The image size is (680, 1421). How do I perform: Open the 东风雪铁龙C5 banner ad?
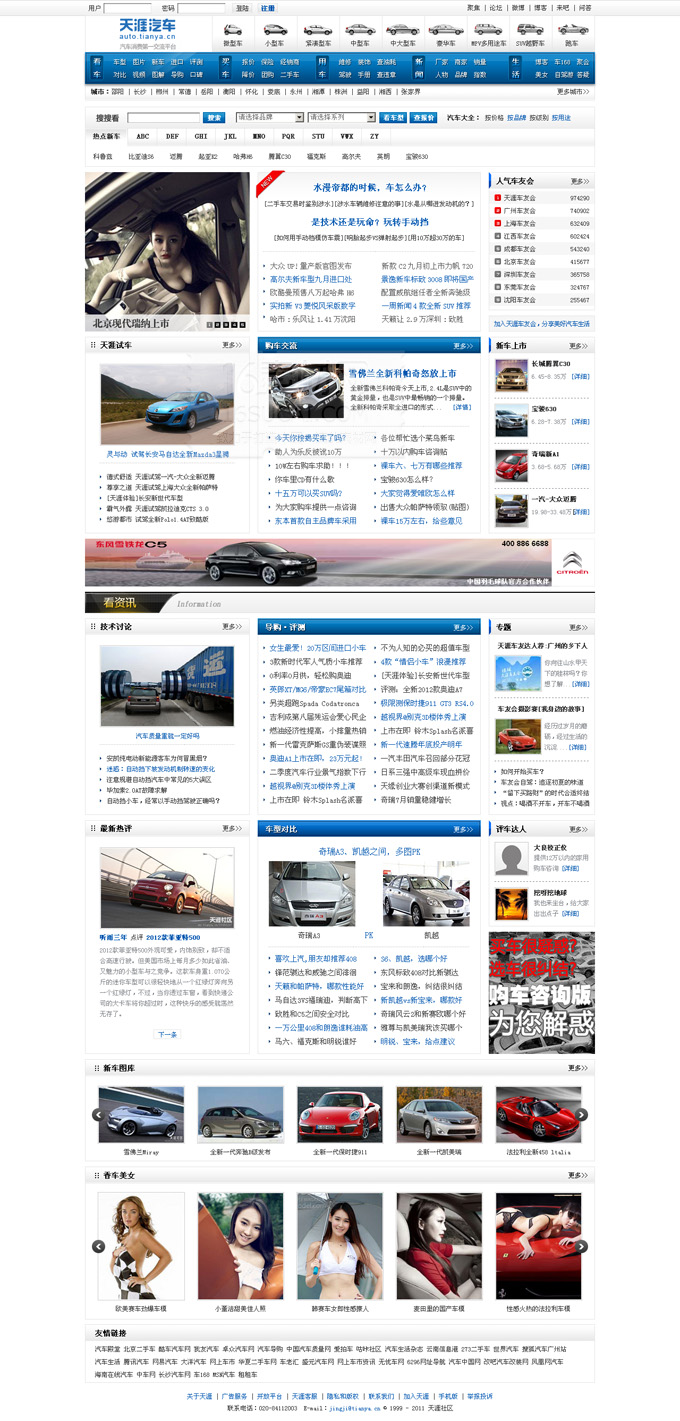tap(339, 561)
